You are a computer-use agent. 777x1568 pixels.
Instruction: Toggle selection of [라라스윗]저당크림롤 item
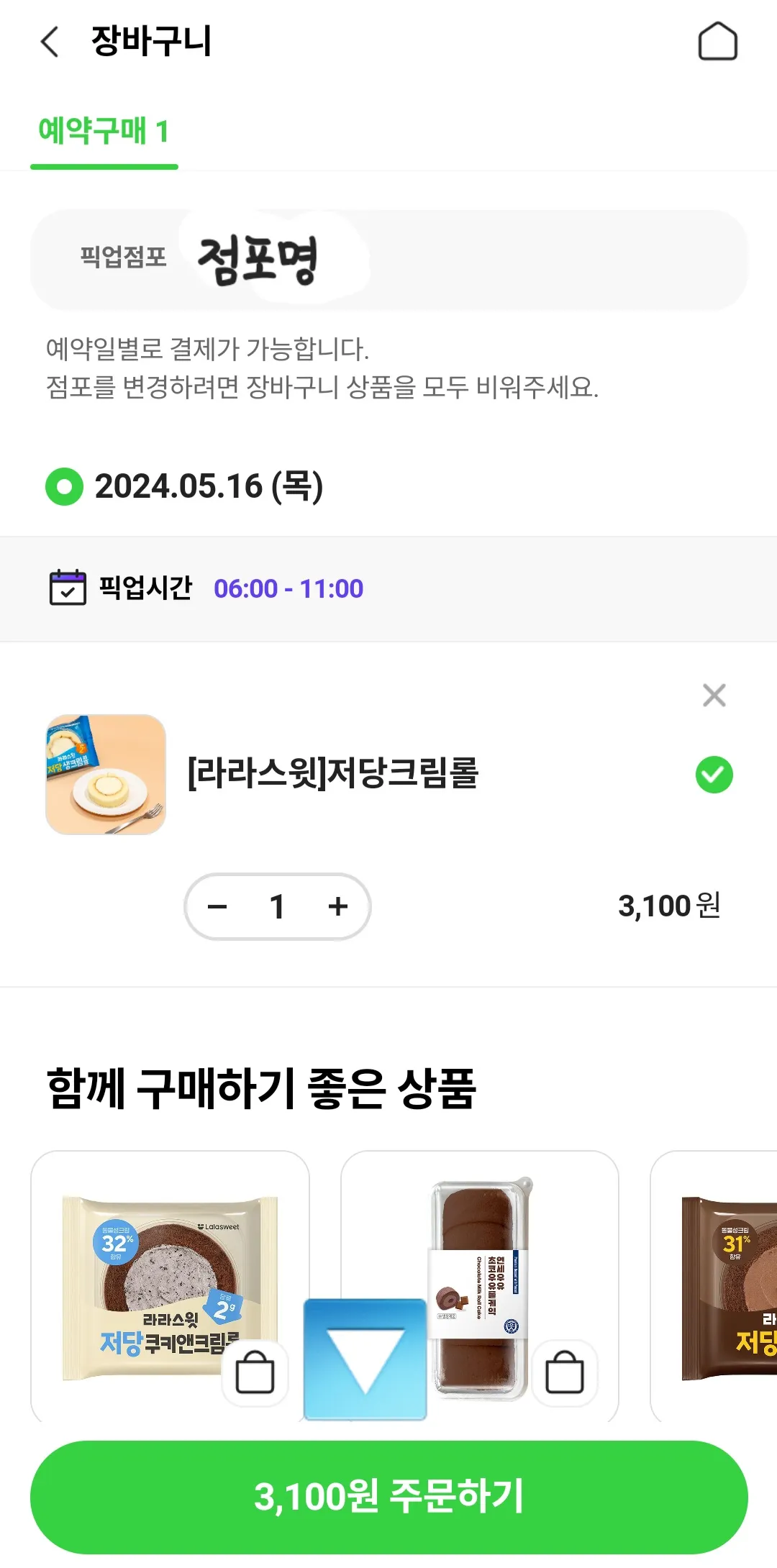(x=713, y=775)
